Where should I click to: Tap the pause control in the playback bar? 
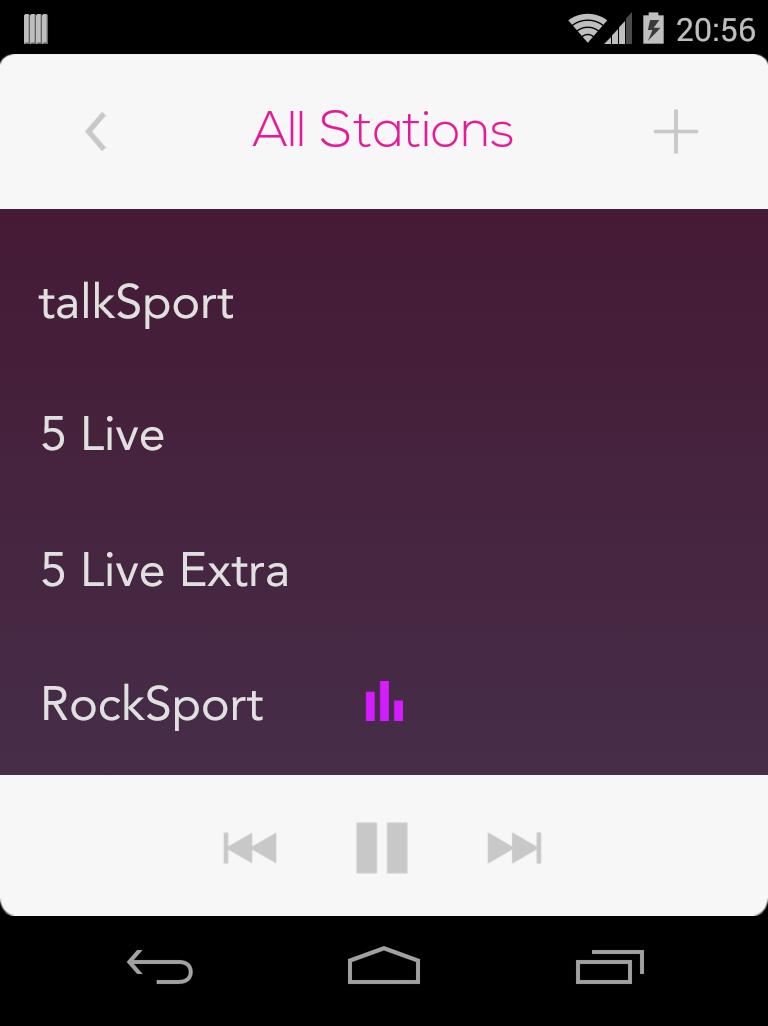[382, 846]
